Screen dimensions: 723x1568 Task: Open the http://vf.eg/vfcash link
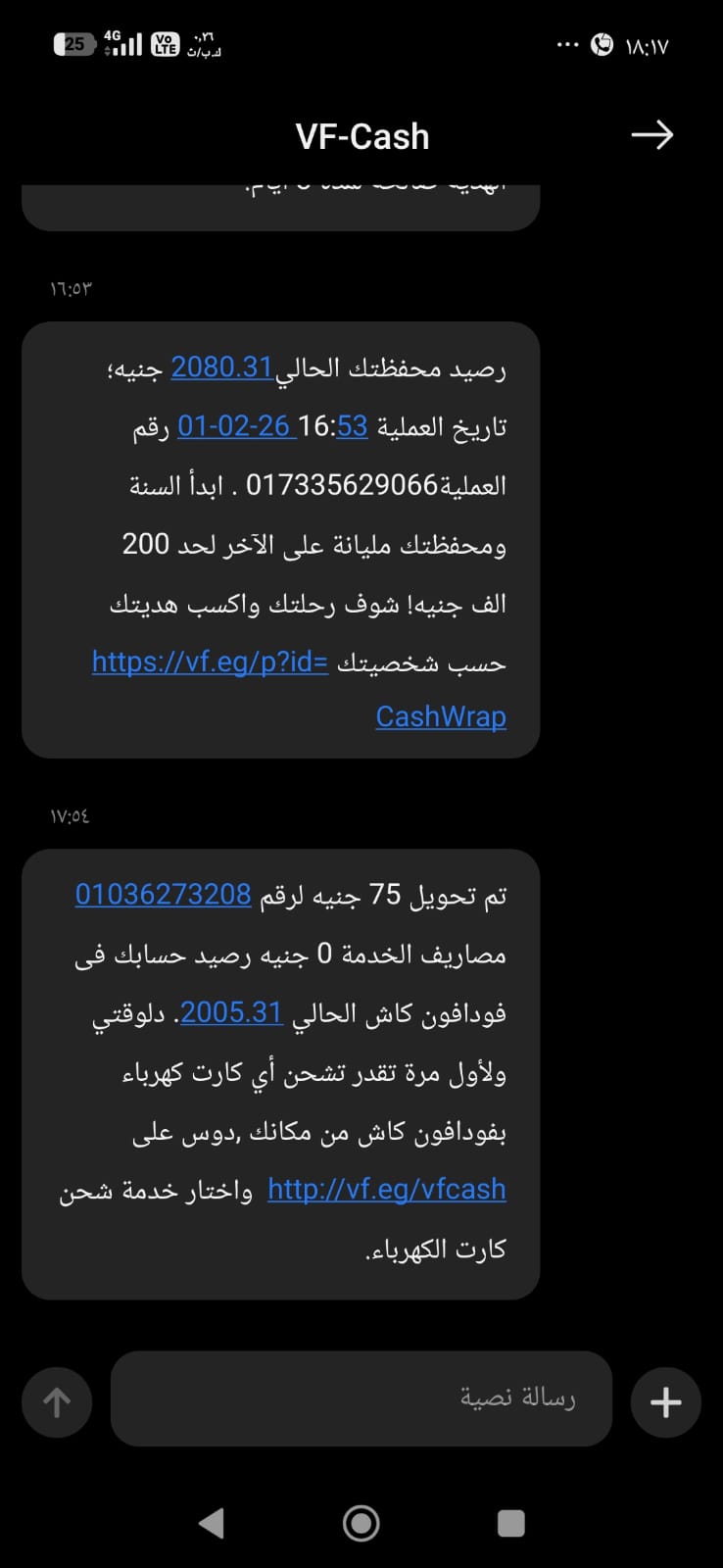point(386,1189)
